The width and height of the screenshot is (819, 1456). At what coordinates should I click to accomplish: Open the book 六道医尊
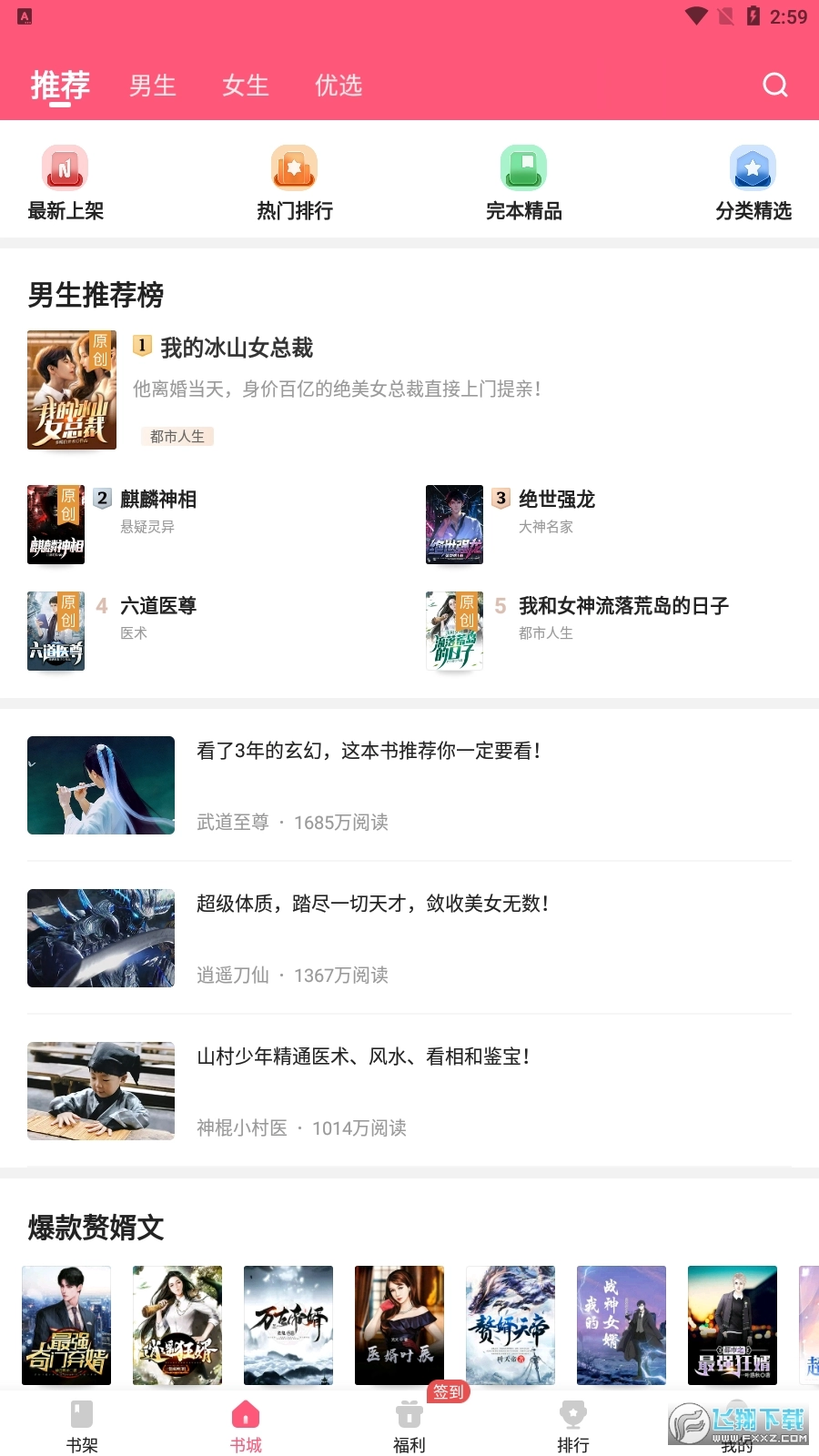coord(158,606)
